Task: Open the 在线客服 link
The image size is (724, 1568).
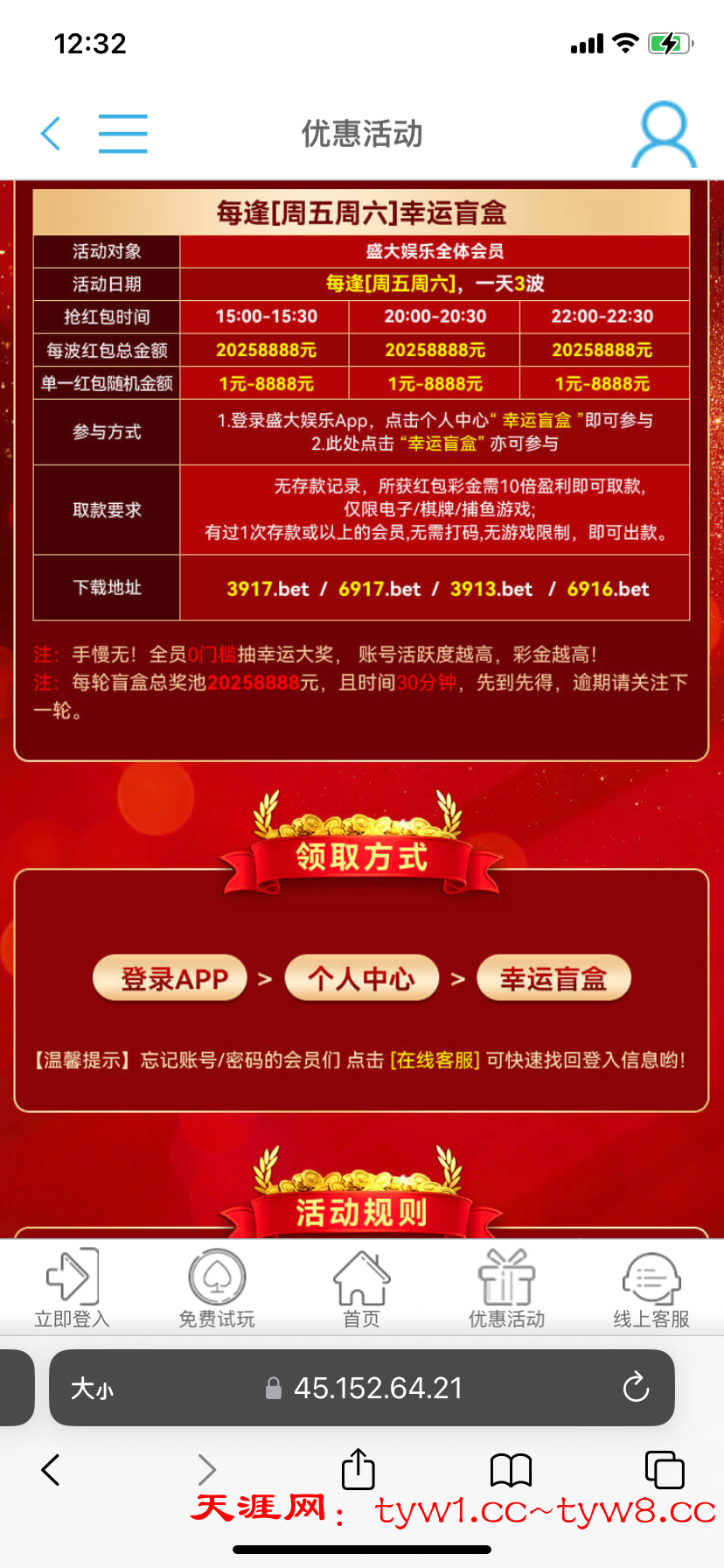Action: click(x=435, y=1060)
